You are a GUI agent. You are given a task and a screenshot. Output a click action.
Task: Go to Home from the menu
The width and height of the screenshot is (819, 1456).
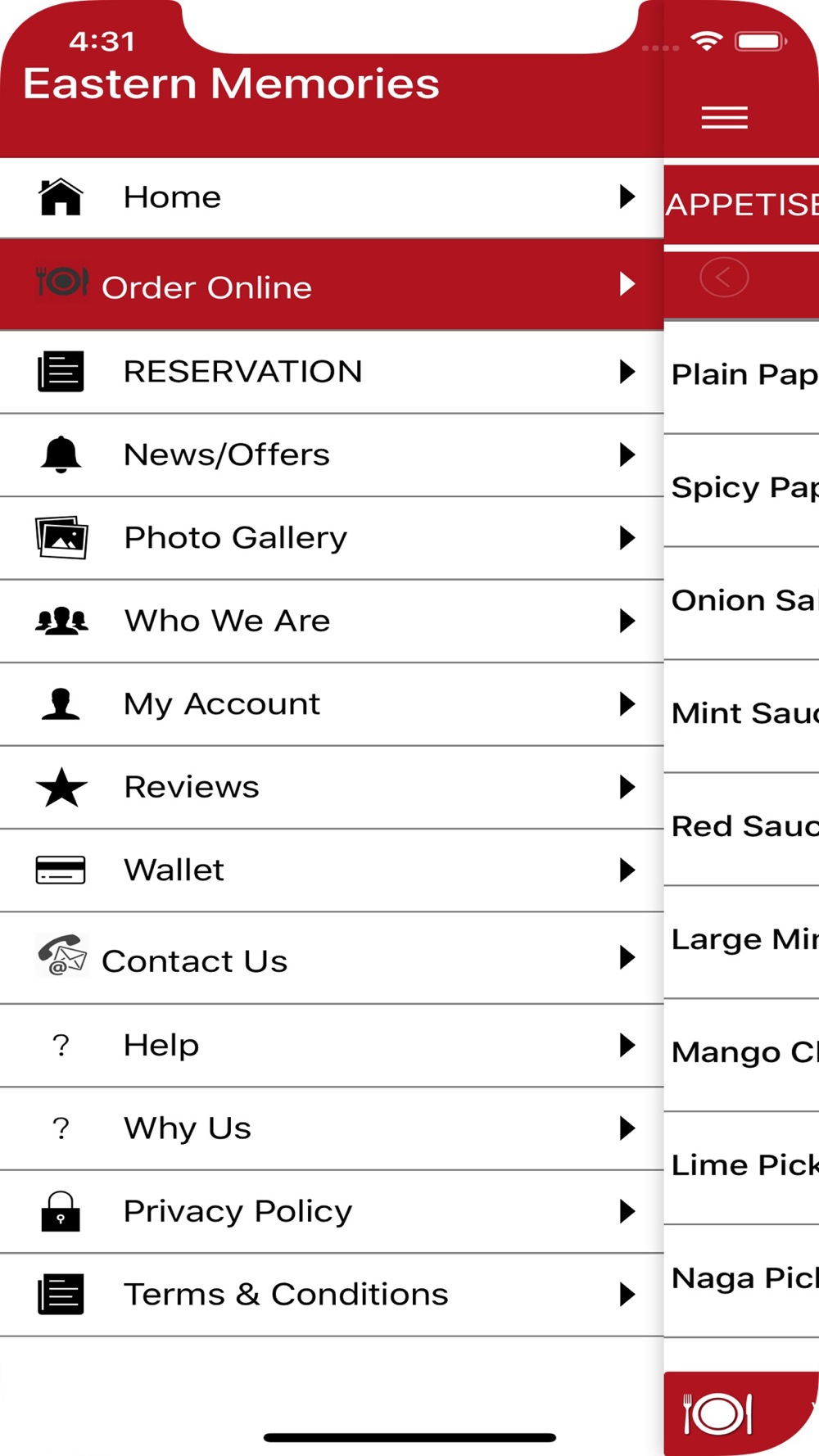[x=332, y=197]
